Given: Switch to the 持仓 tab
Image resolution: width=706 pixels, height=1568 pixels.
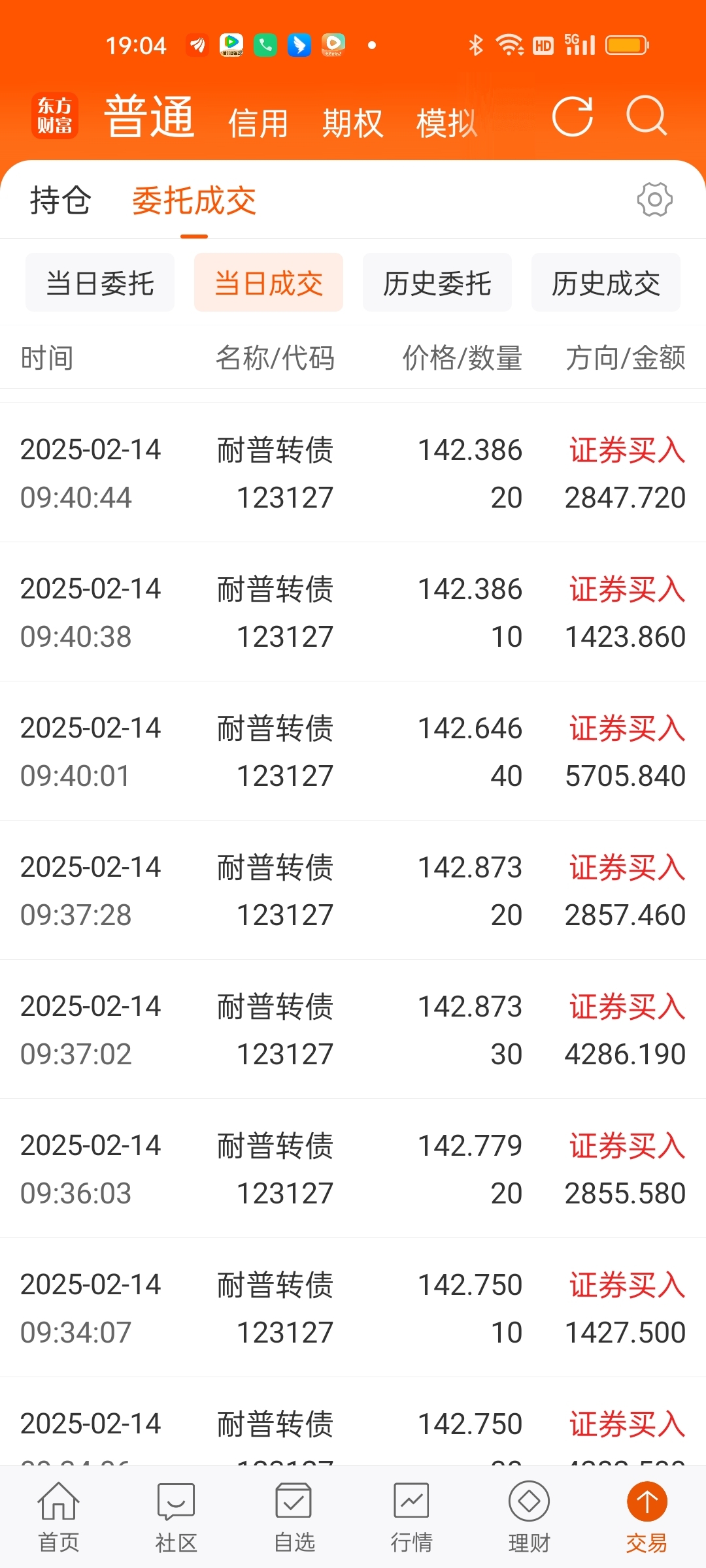Looking at the screenshot, I should (60, 200).
